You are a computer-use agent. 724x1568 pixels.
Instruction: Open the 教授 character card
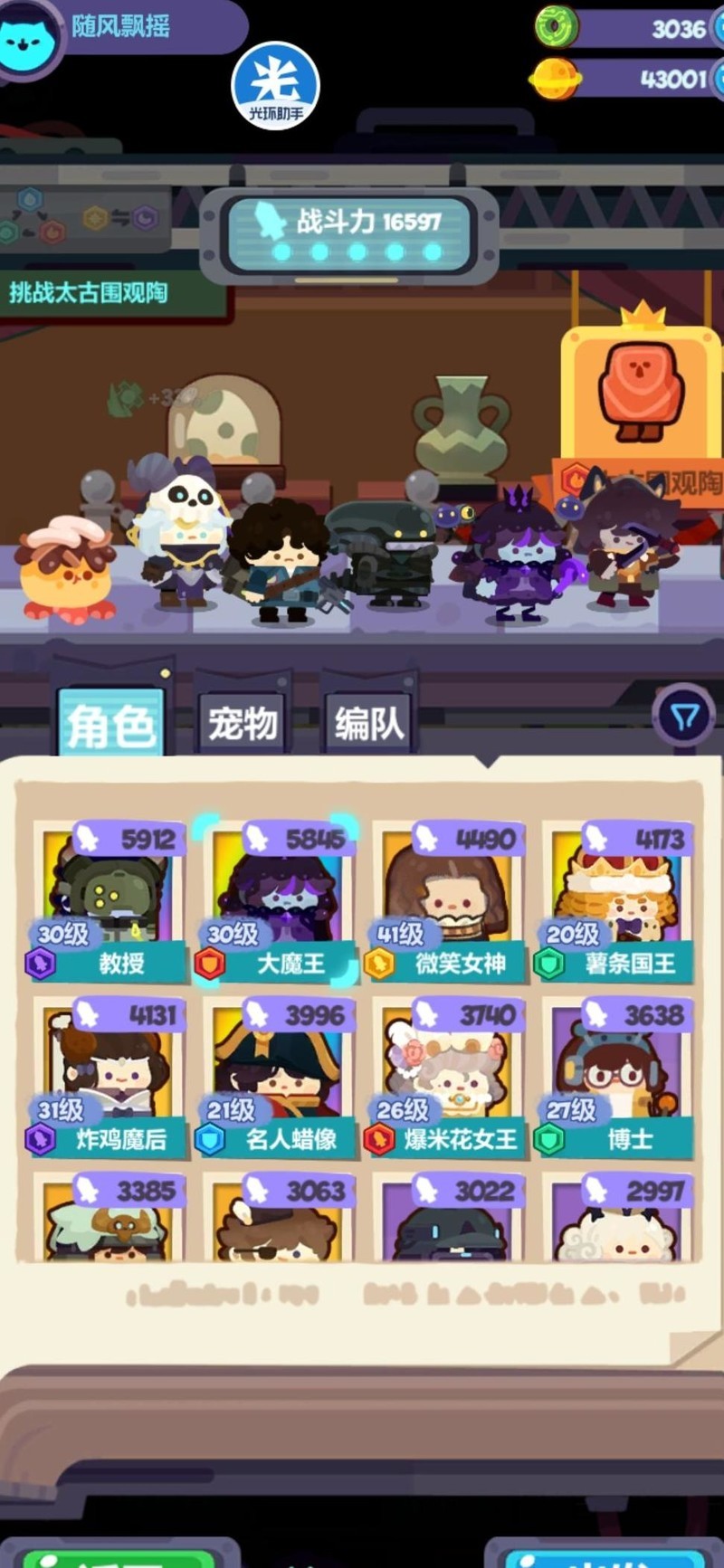point(109,901)
